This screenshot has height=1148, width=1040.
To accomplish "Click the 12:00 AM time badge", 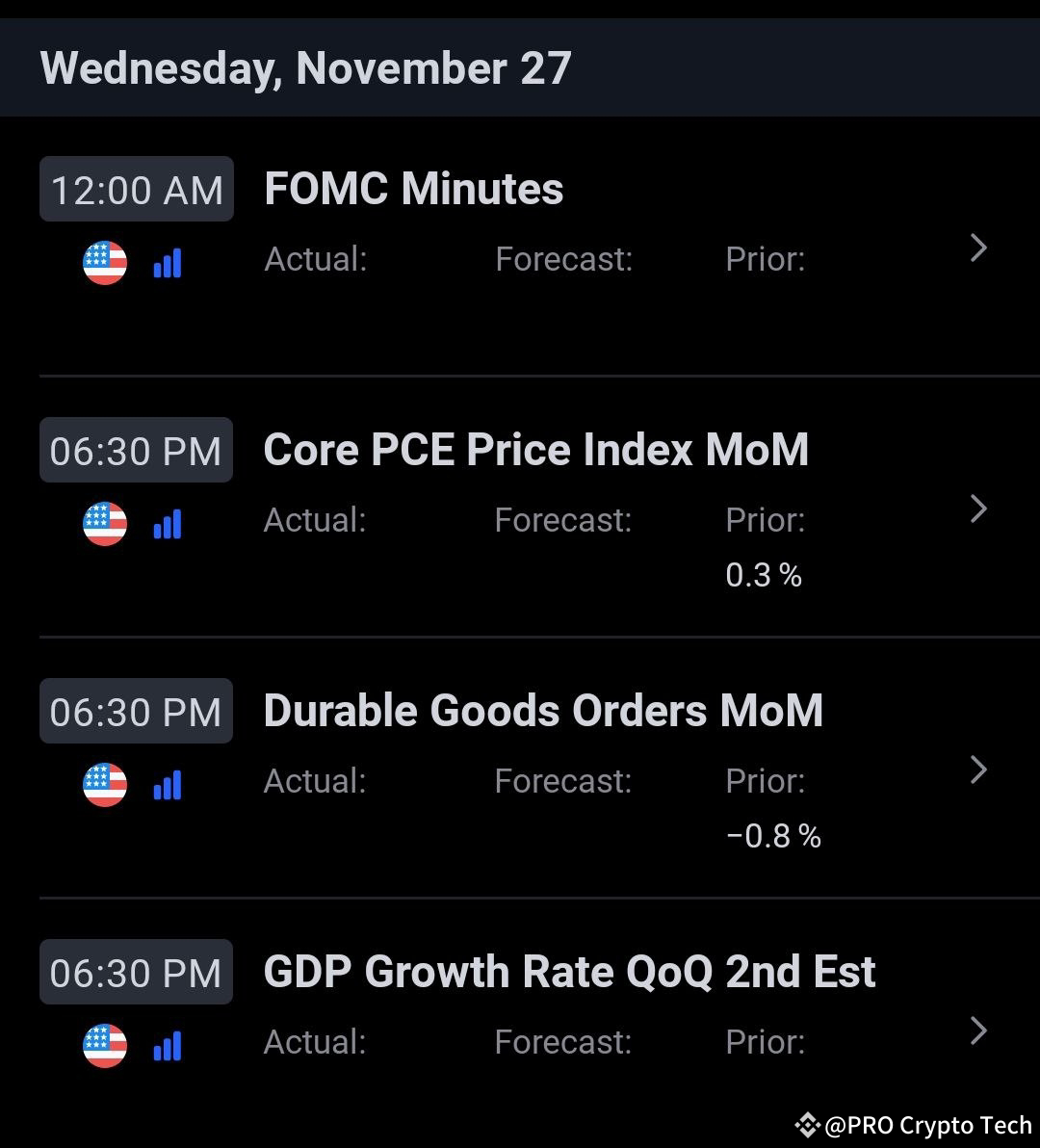I will [x=136, y=189].
